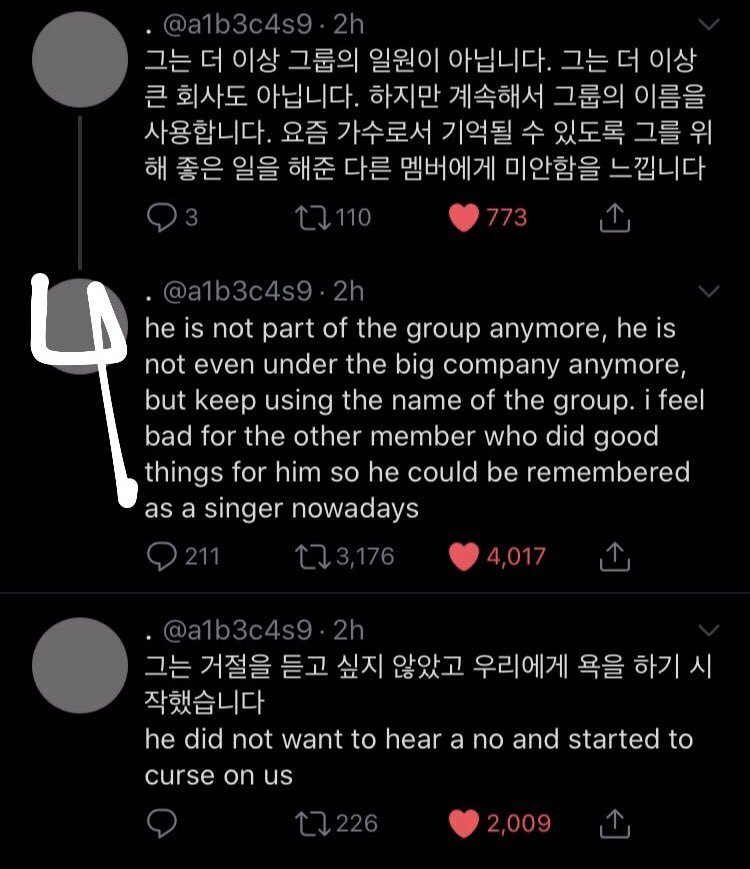Like the tweet with 2,009 likes

463,823
